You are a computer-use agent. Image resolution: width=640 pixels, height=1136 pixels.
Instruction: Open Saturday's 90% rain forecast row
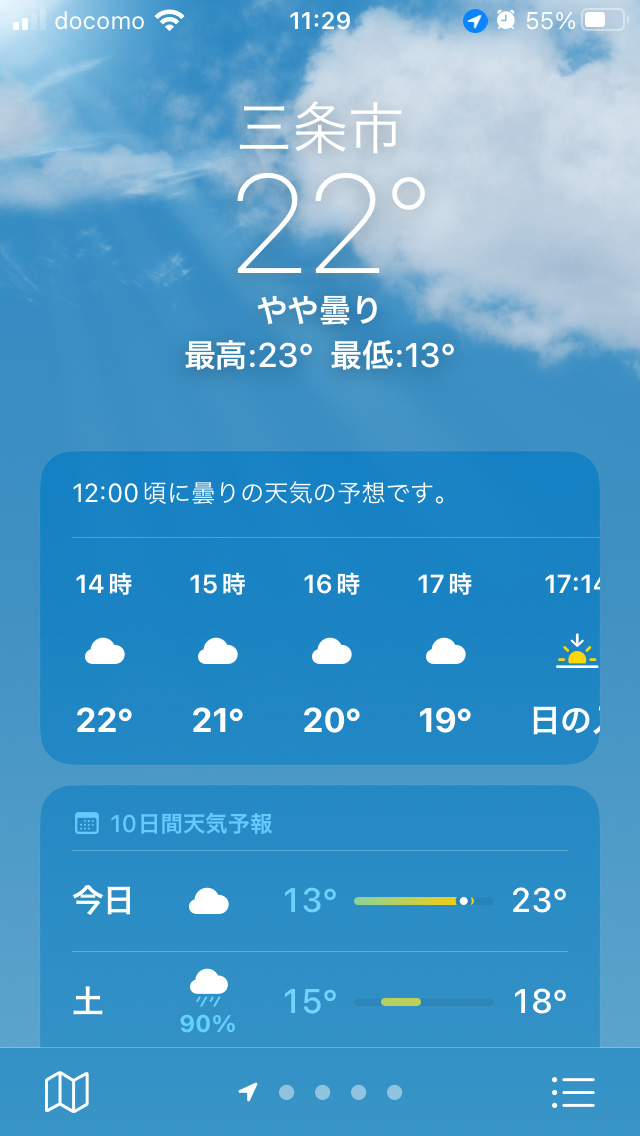pos(320,1001)
